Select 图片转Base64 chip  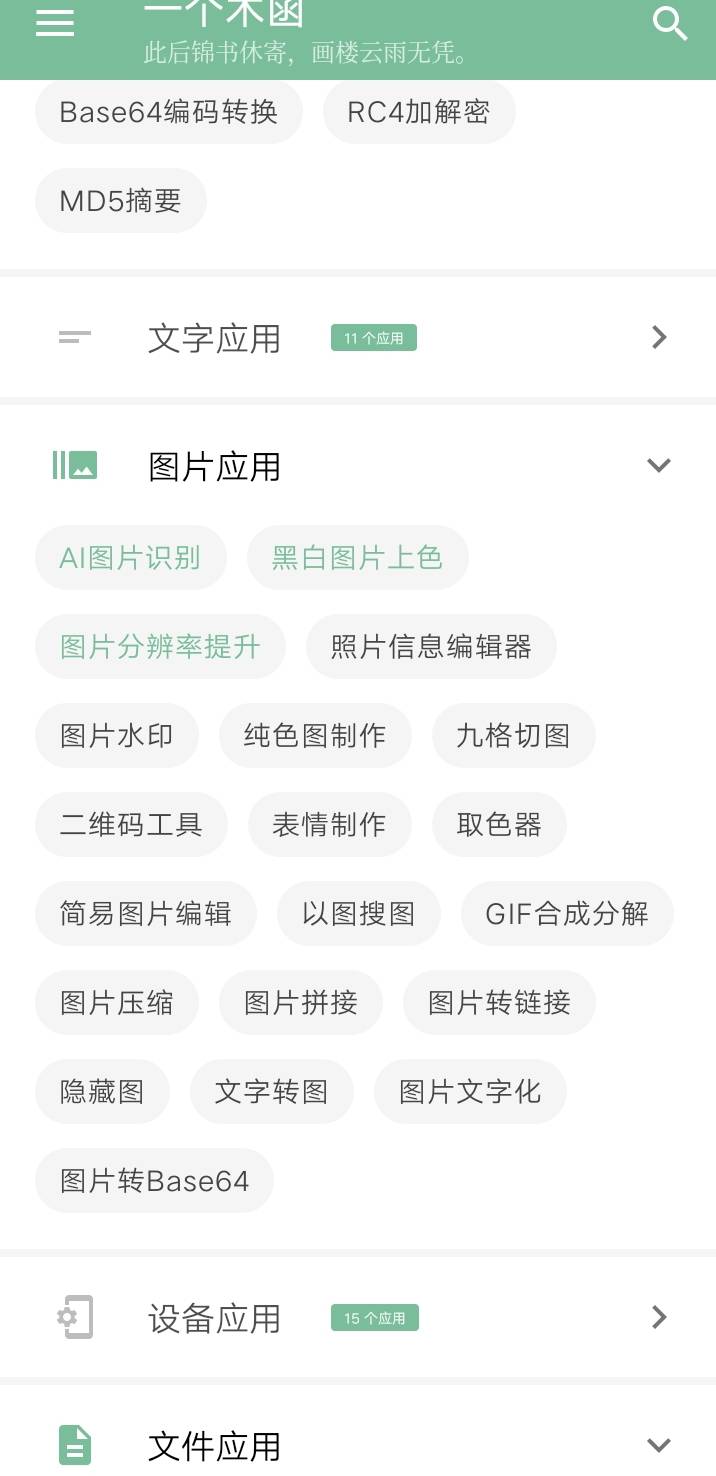tap(155, 1181)
